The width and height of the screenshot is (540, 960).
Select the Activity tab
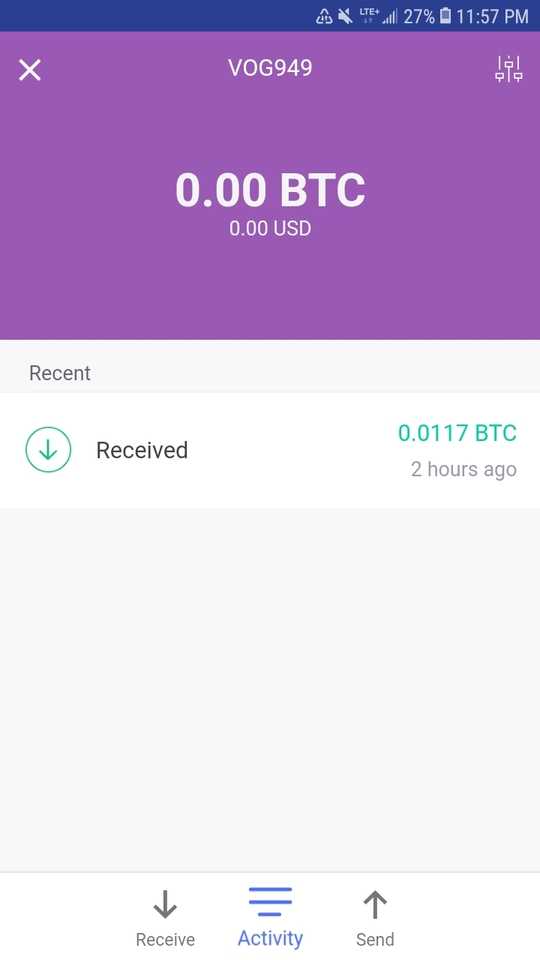[x=270, y=917]
